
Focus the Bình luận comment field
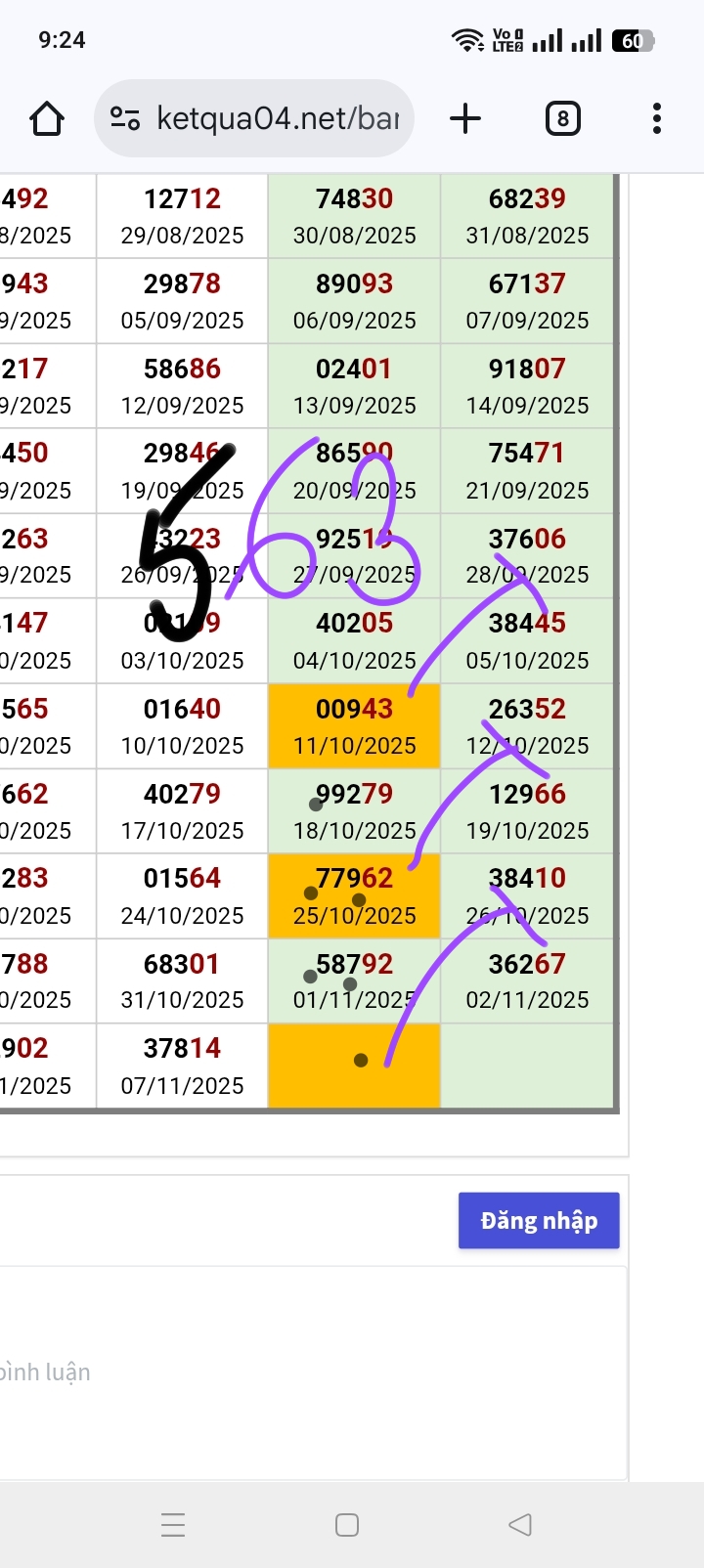coord(293,1372)
